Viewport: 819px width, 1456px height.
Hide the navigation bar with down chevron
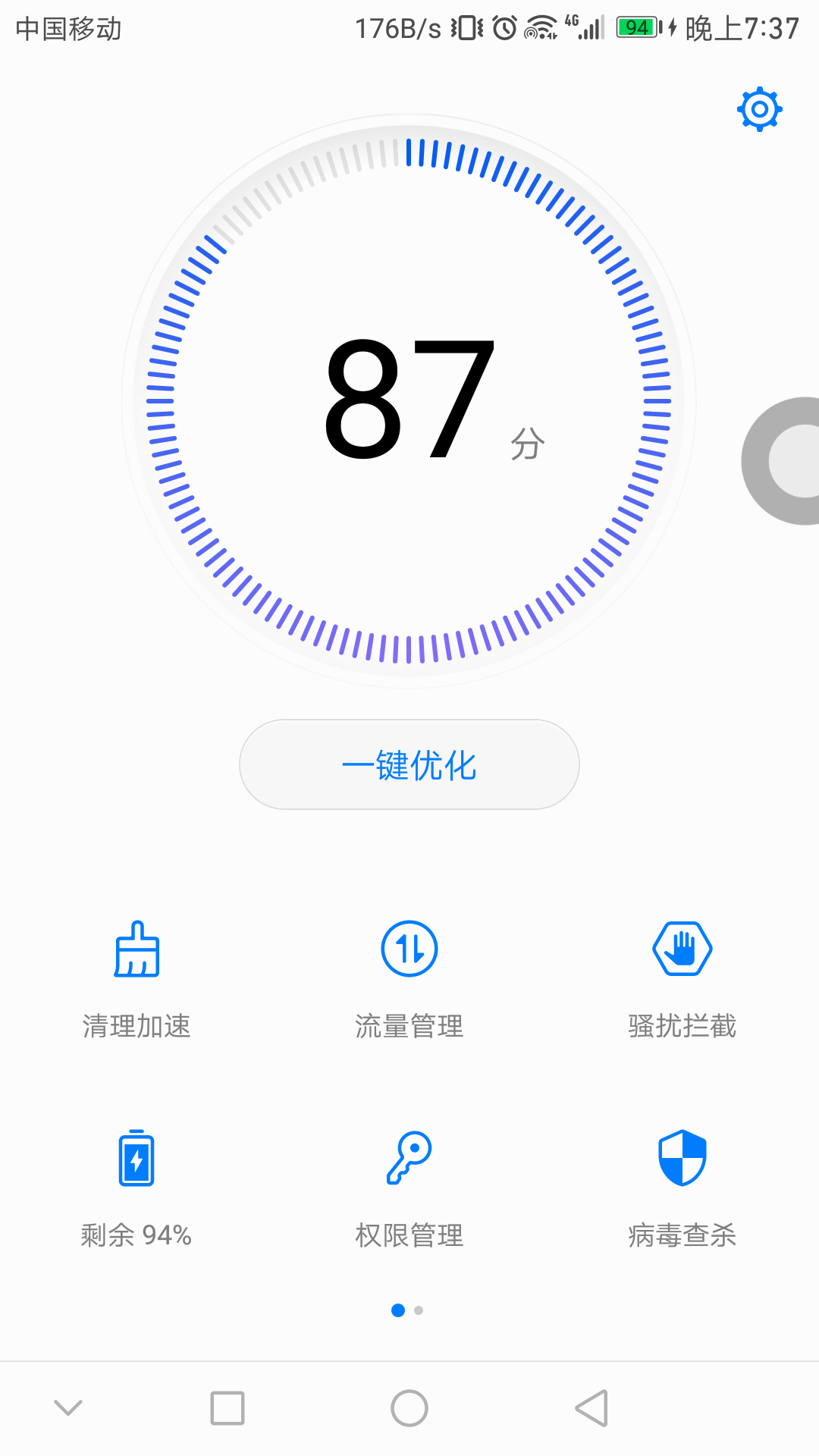pos(68,1408)
